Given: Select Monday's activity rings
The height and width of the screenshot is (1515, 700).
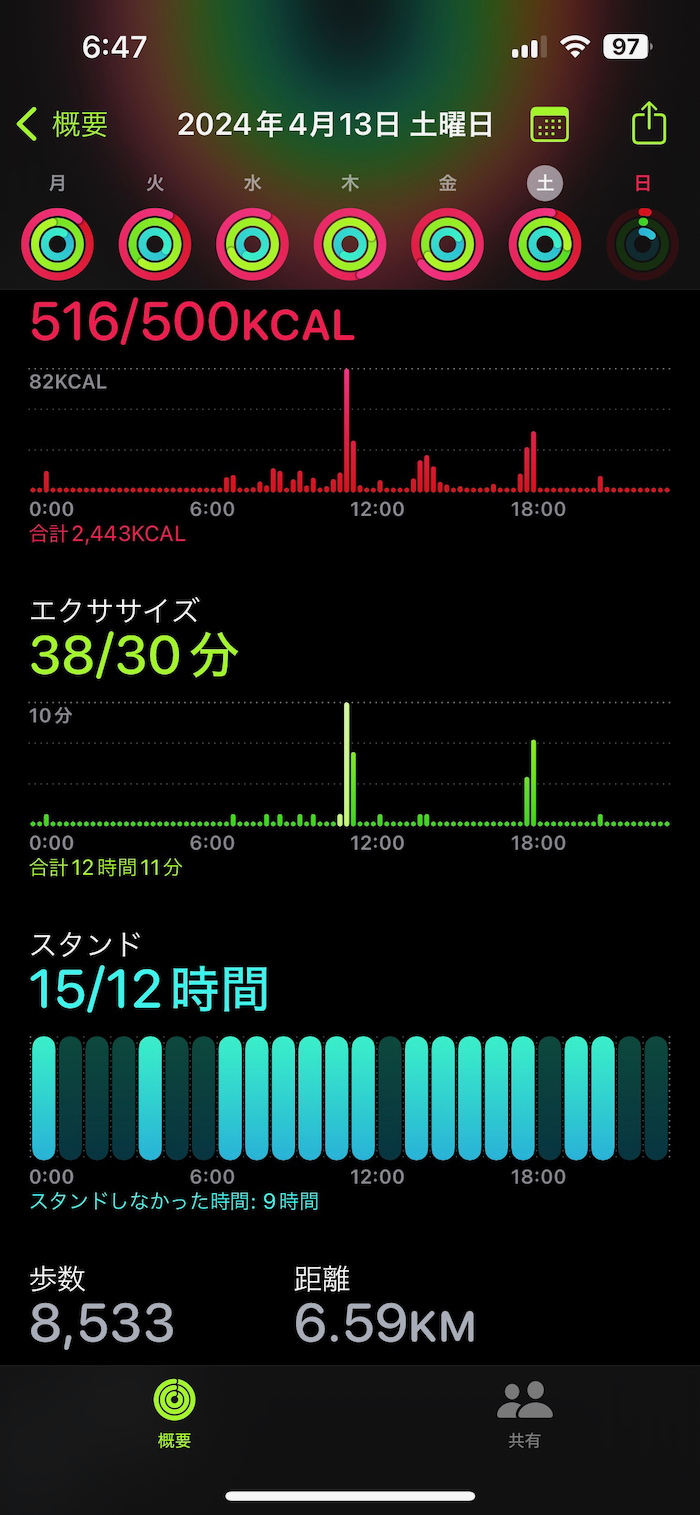Looking at the screenshot, I should tap(57, 244).
